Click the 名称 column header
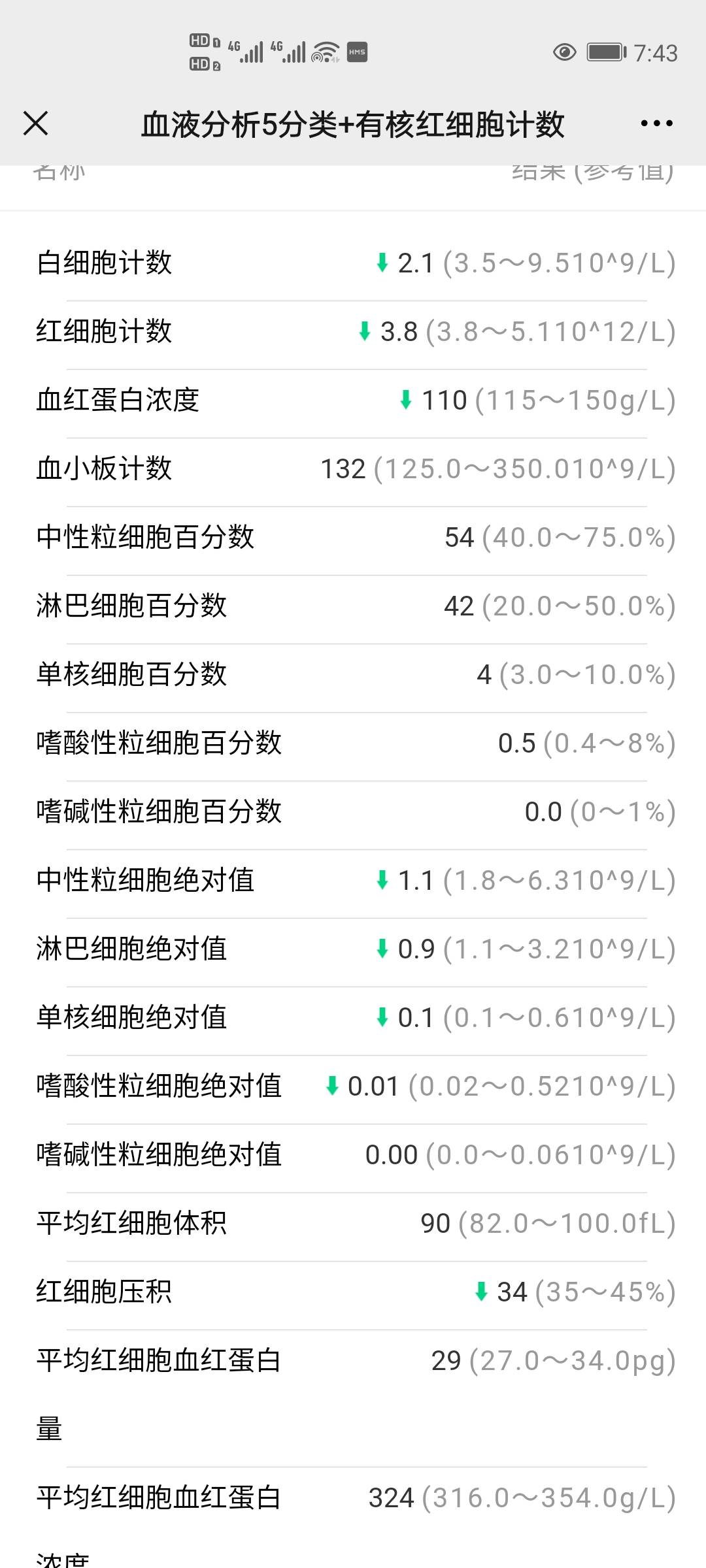706x1568 pixels. pos(61,171)
